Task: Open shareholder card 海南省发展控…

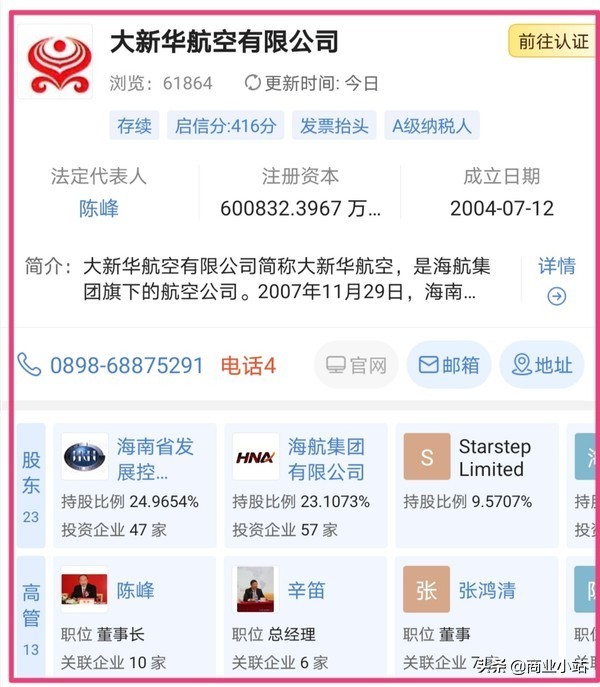Action: (x=135, y=484)
